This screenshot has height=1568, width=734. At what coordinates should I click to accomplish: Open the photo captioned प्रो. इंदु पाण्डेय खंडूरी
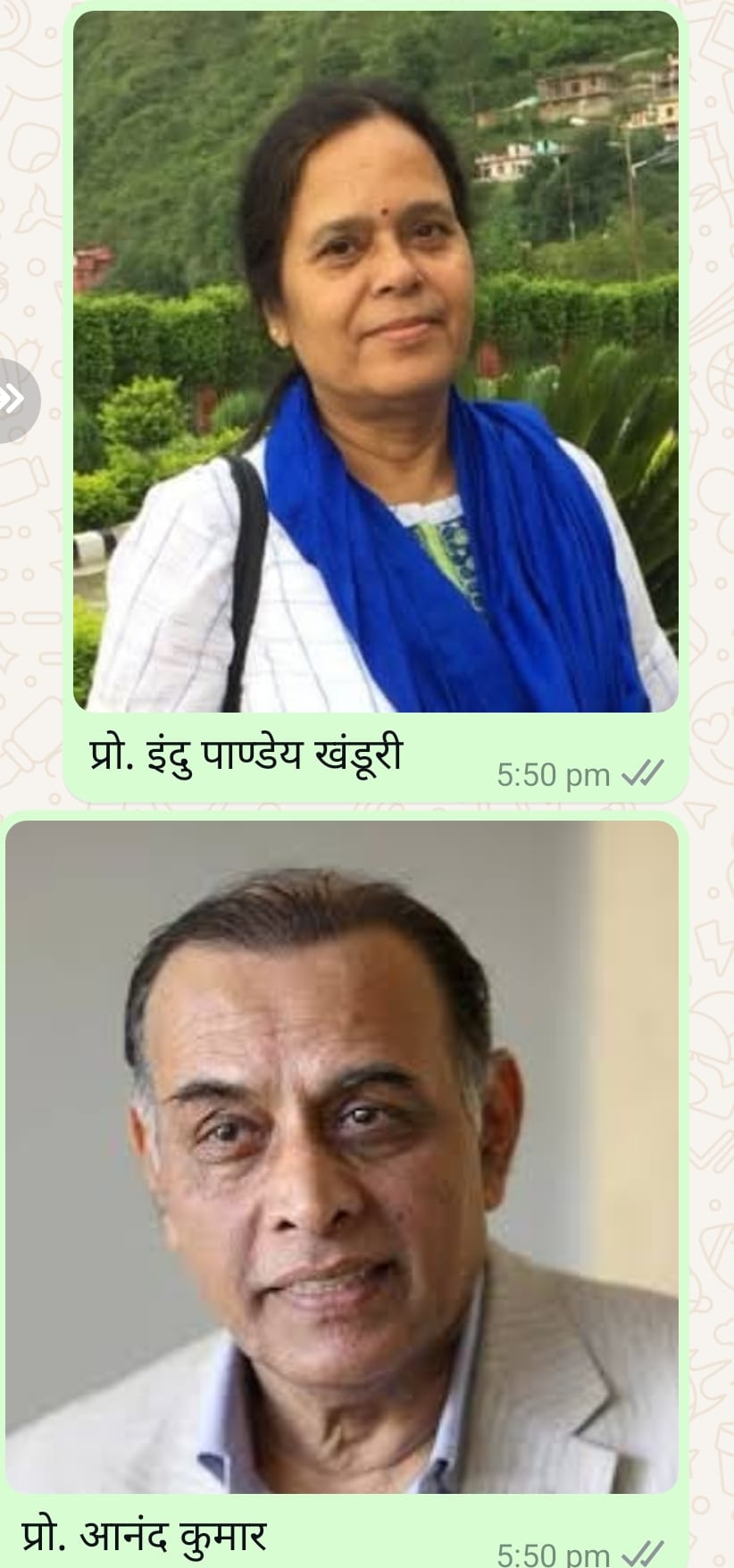(x=375, y=362)
